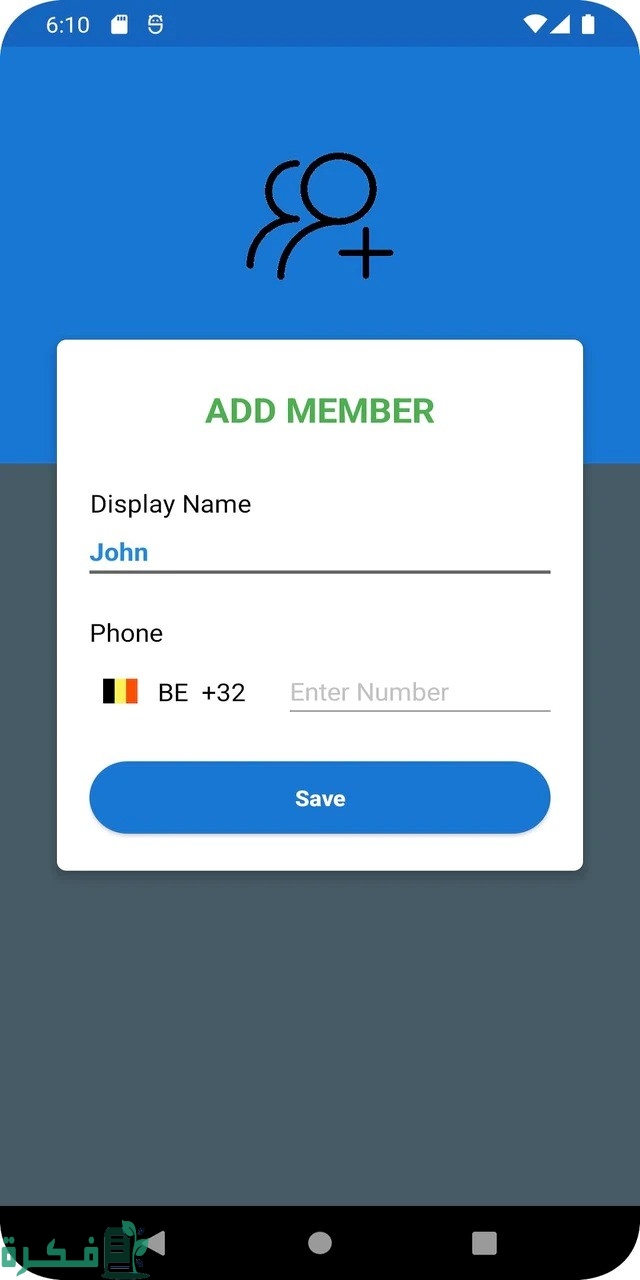The width and height of the screenshot is (640, 1280).
Task: Open recent apps overview
Action: coord(484,1242)
